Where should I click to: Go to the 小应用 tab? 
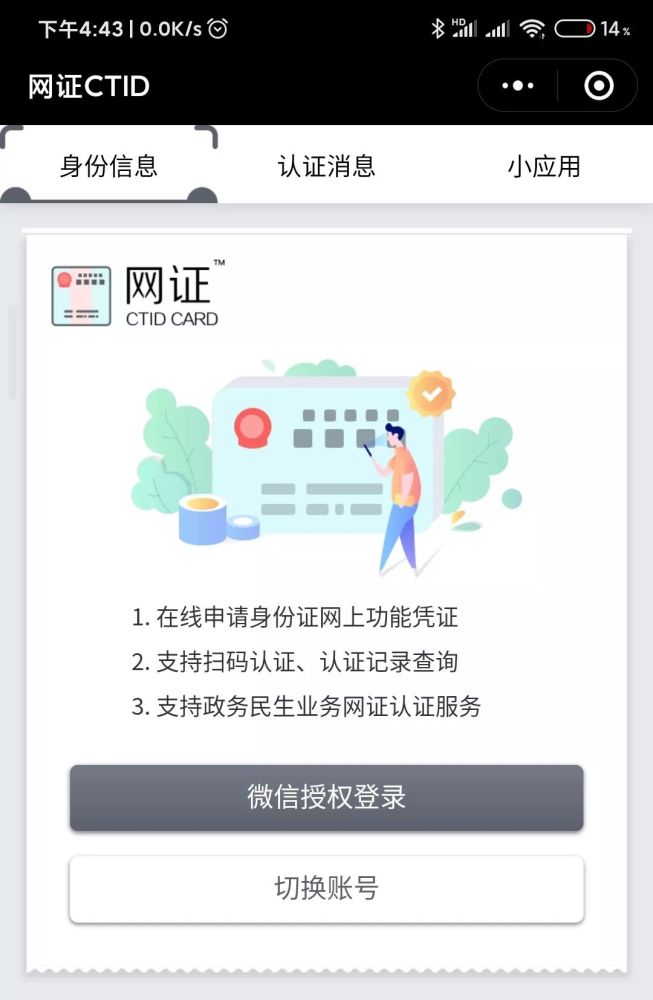pyautogui.click(x=543, y=166)
